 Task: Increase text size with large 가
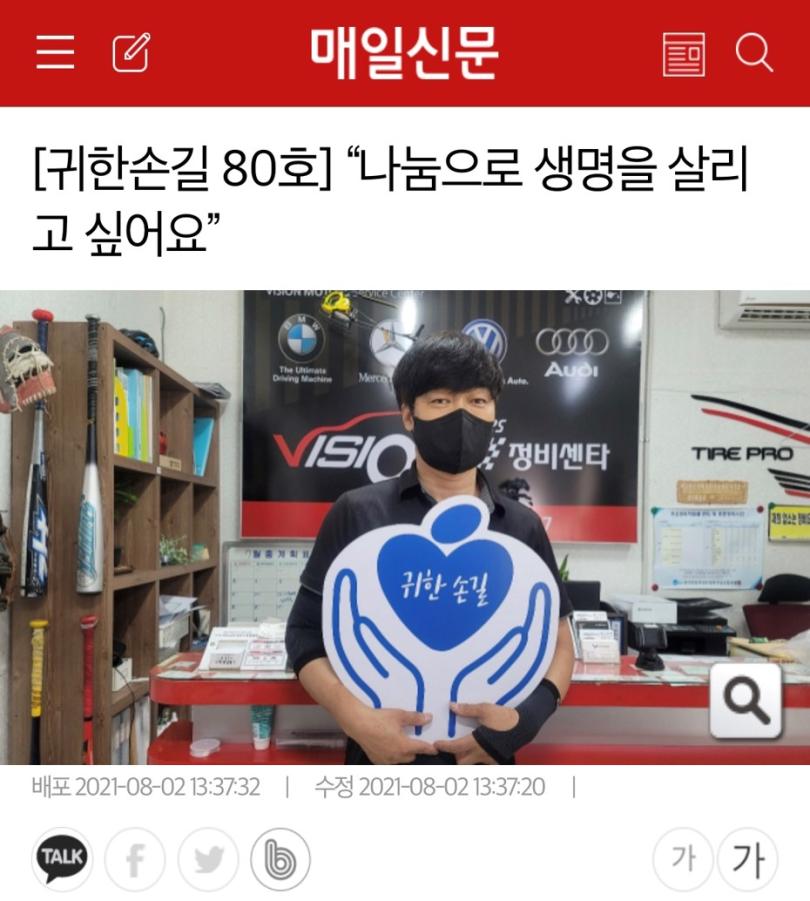(747, 858)
